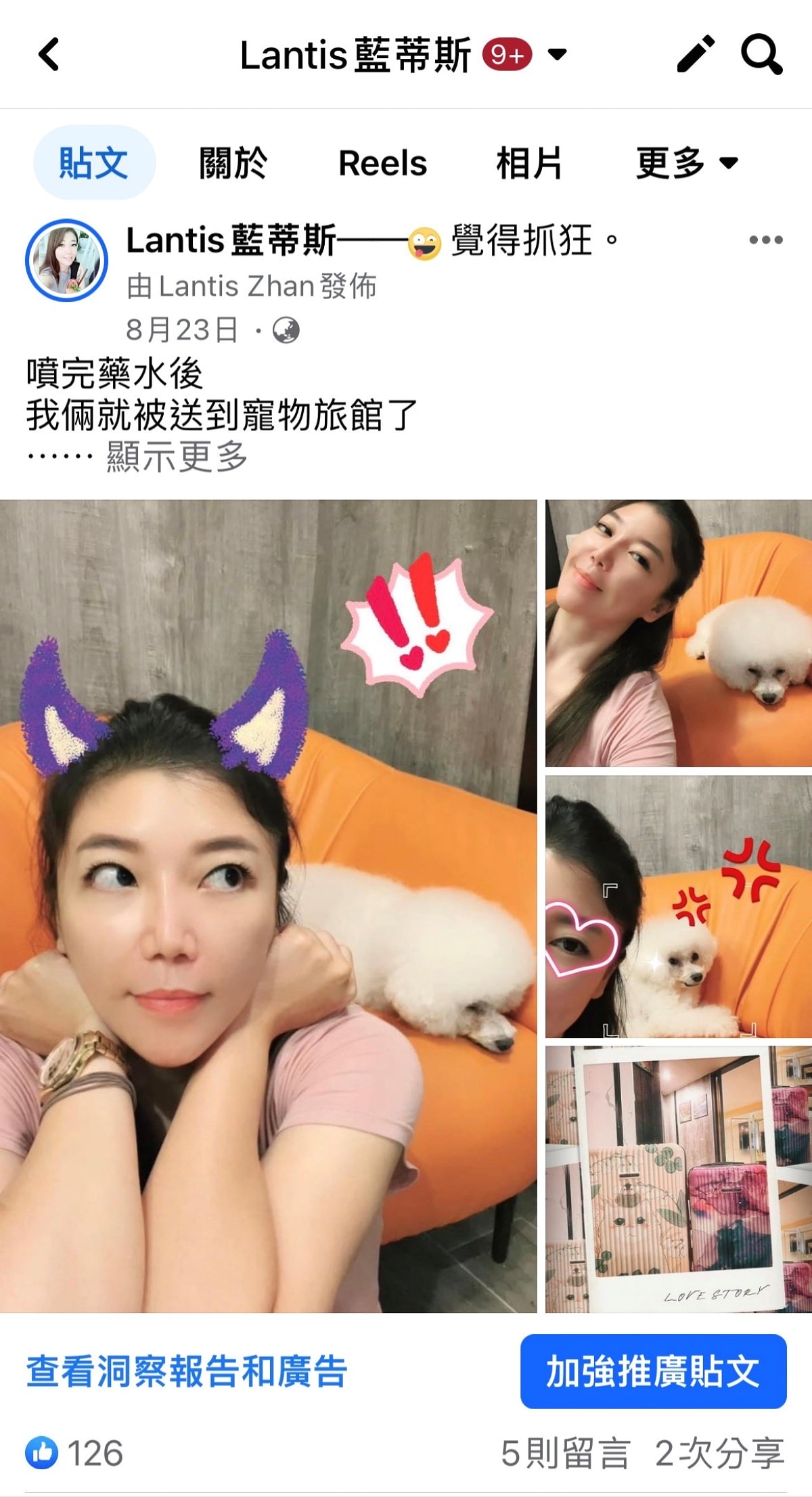Go back with the top-left arrow

click(49, 54)
